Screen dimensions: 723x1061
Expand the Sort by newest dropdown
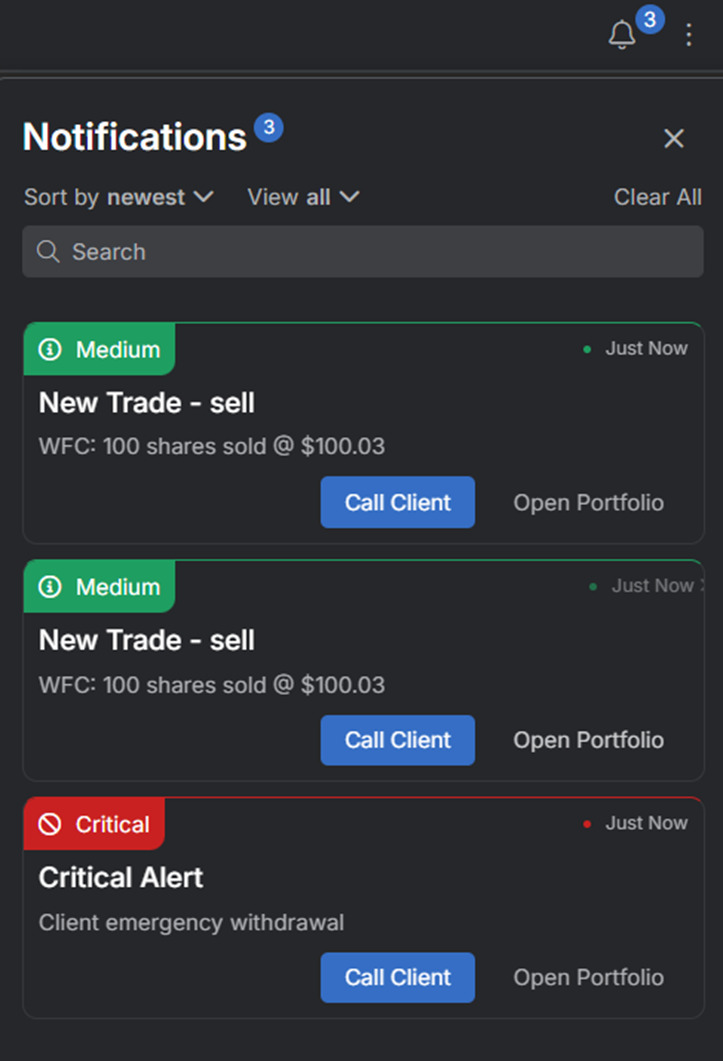pos(119,197)
